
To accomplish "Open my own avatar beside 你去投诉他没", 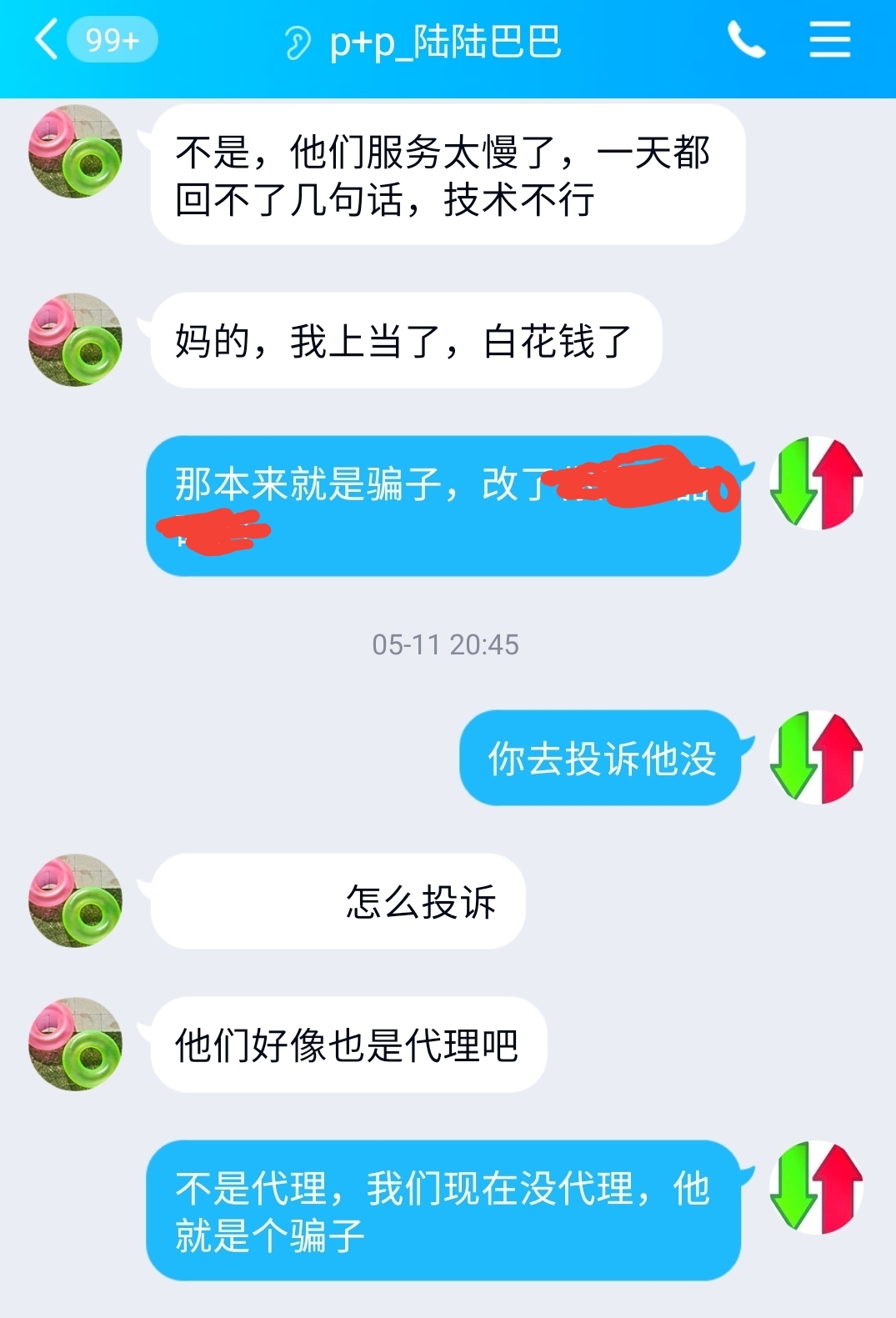I will pyautogui.click(x=816, y=758).
